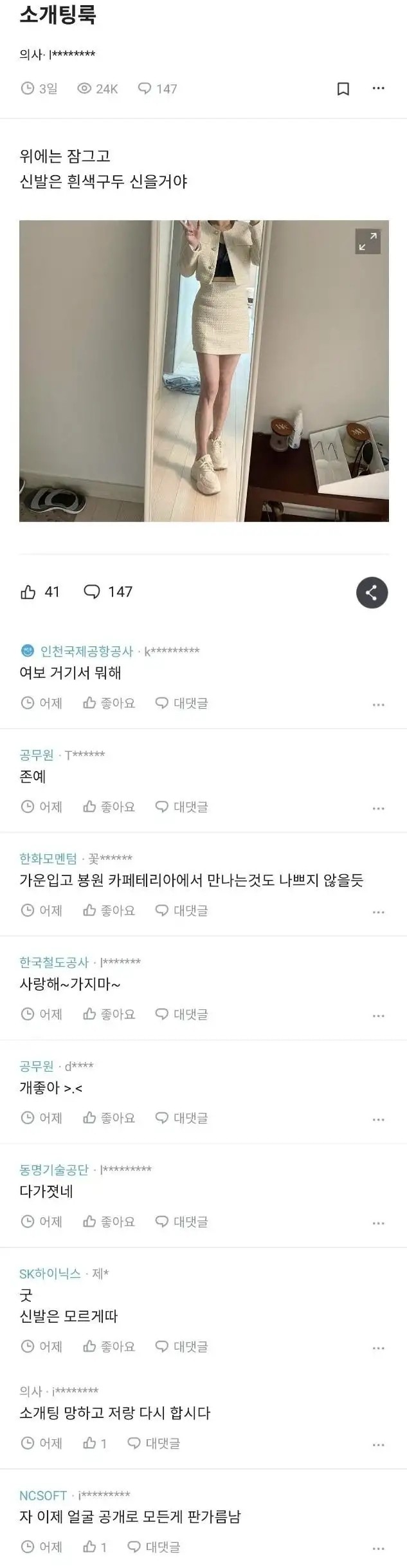The height and width of the screenshot is (1568, 407).
Task: Like the comment '여보 거기서 뭐해'
Action: [109, 703]
